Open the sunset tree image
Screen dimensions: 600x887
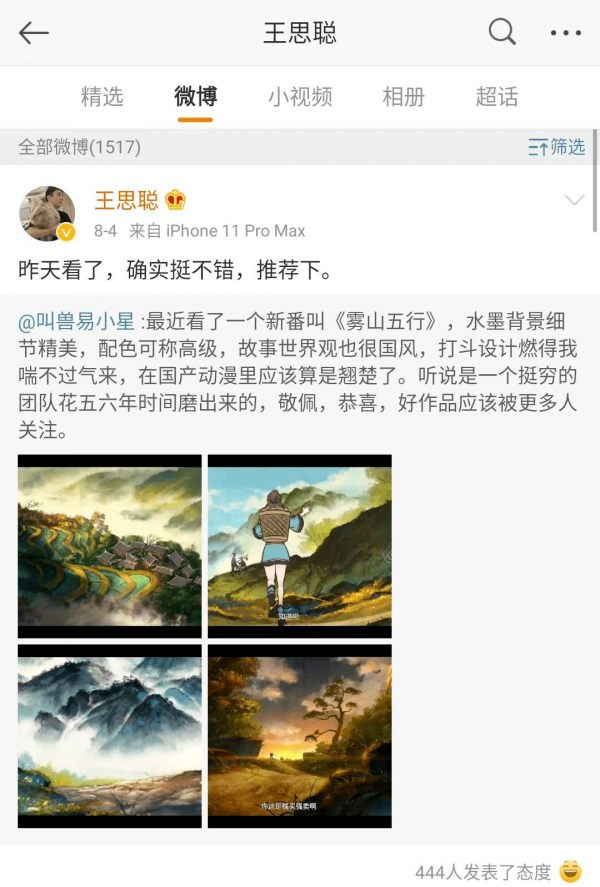tap(299, 735)
